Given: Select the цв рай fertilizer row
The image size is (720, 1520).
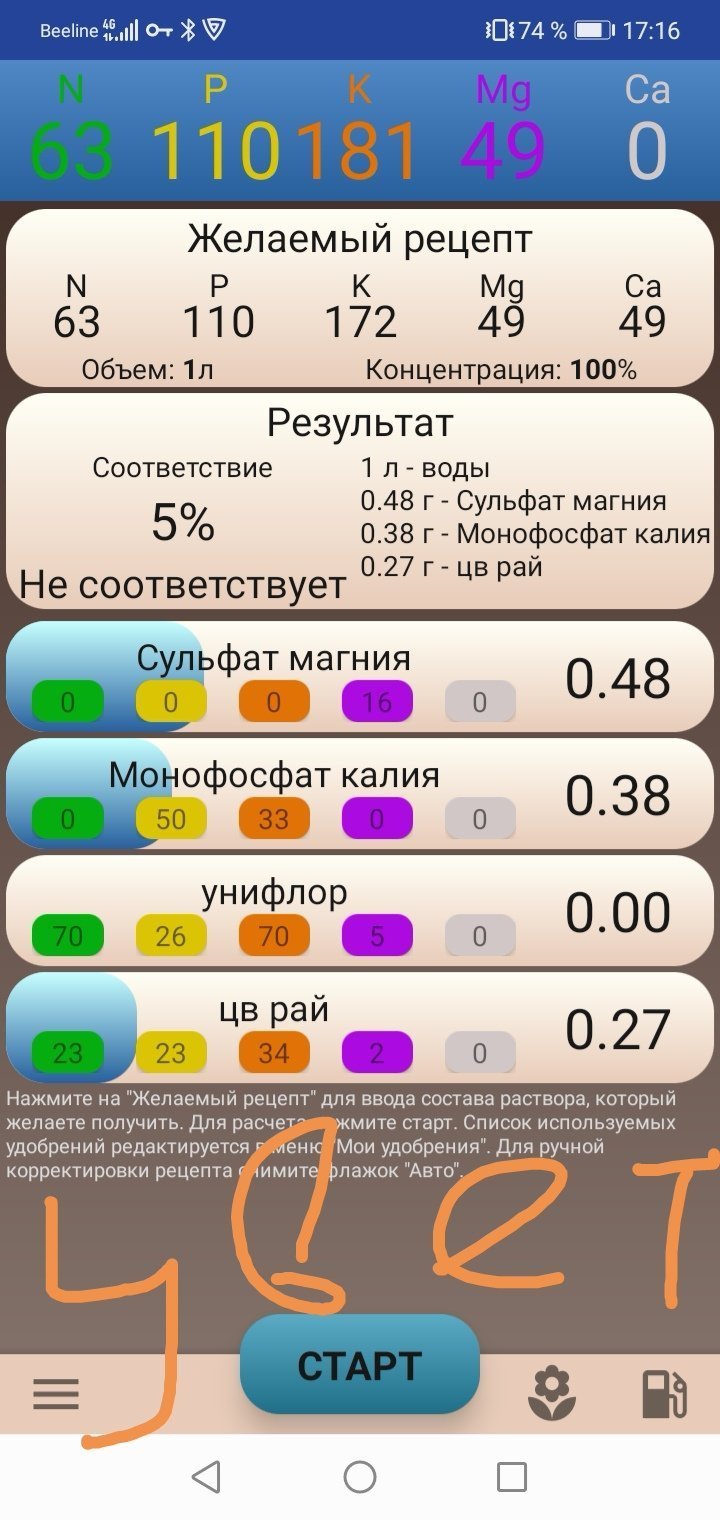Looking at the screenshot, I should tap(360, 1028).
